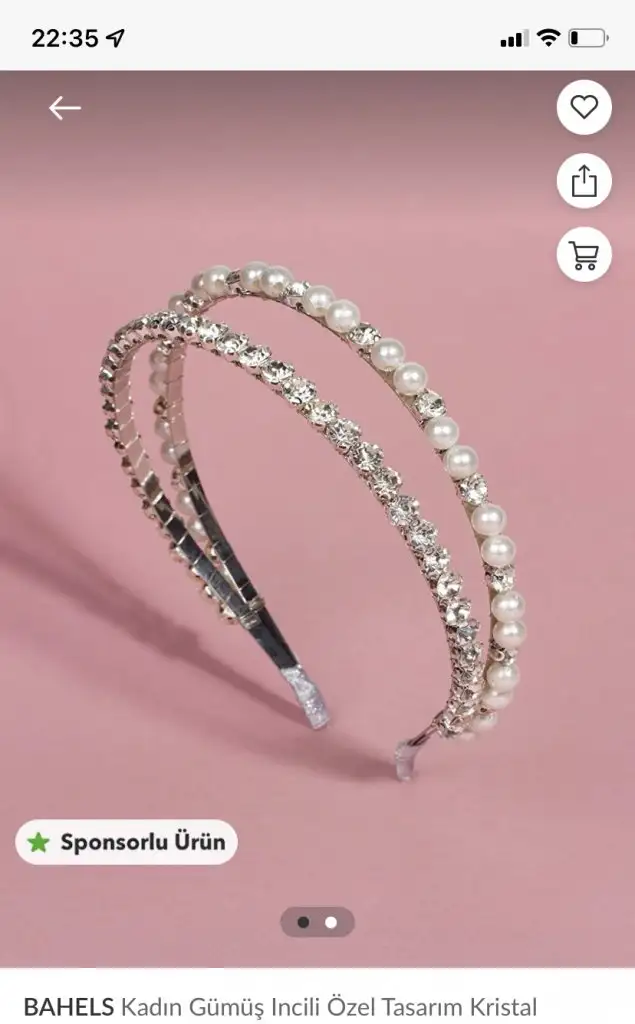Viewport: 635px width, 1024px height.
Task: Select the second image page dot
Action: coord(331,922)
